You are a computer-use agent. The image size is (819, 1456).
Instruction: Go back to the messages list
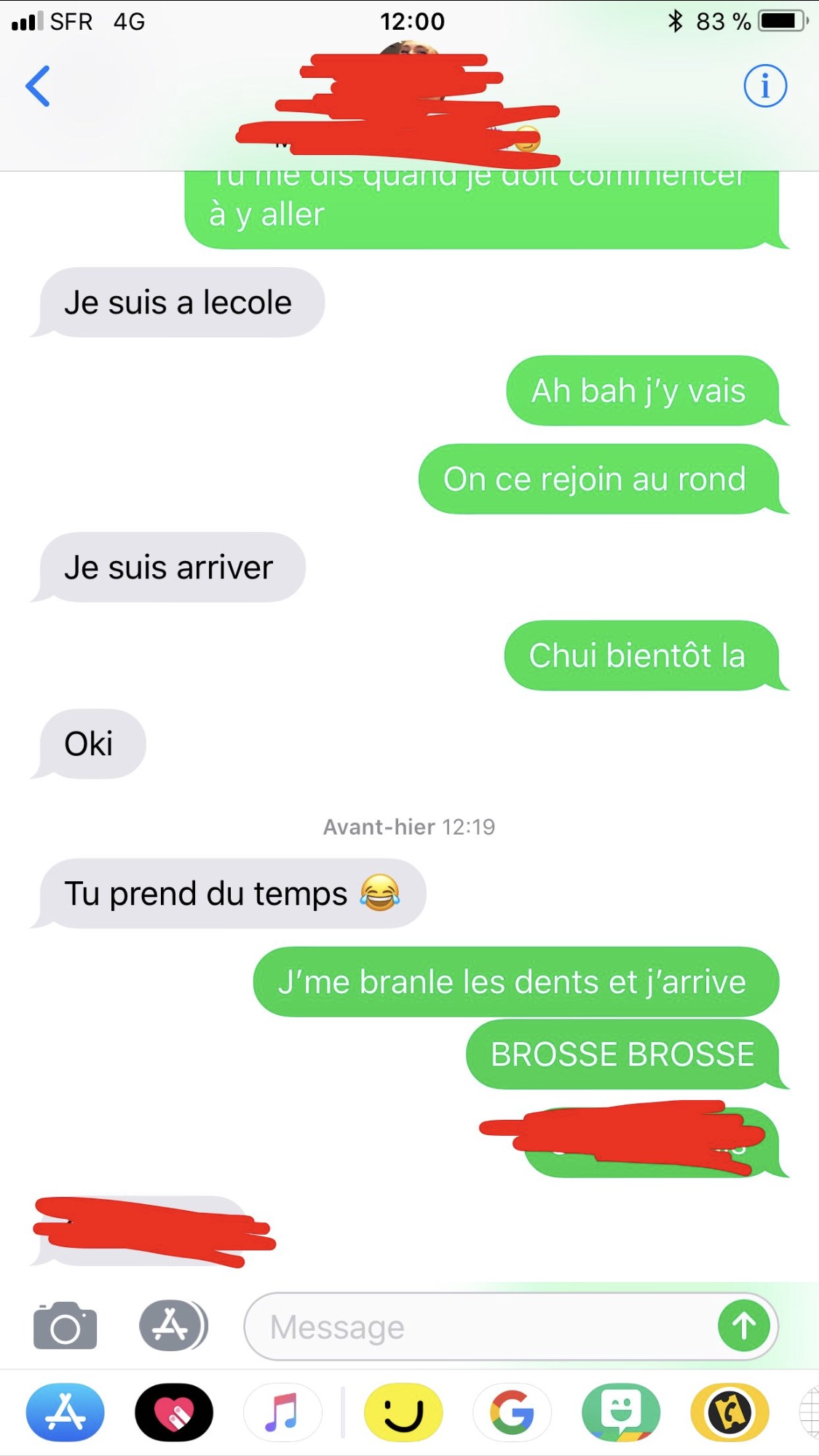38,86
